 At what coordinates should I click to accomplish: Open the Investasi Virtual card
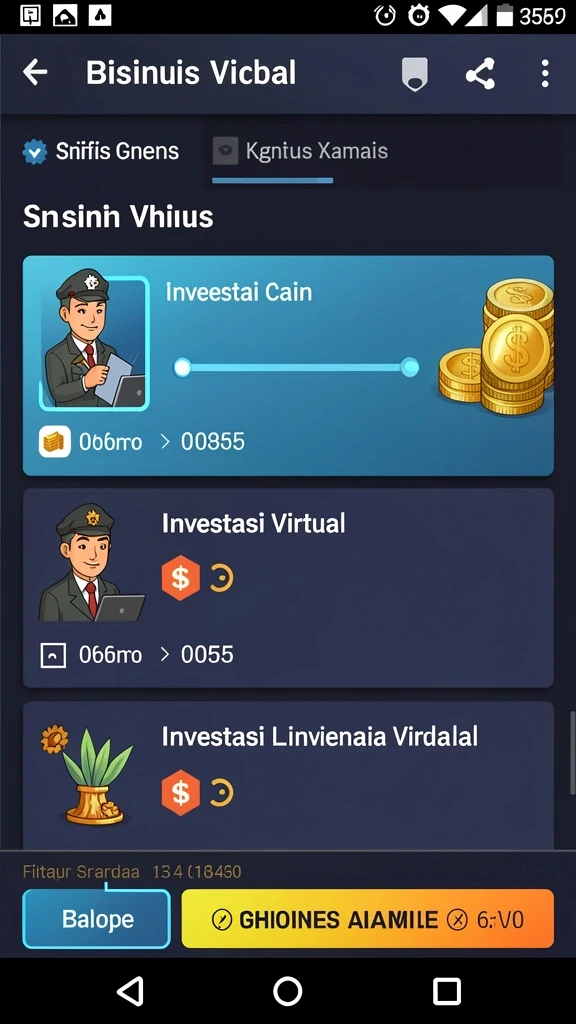288,588
